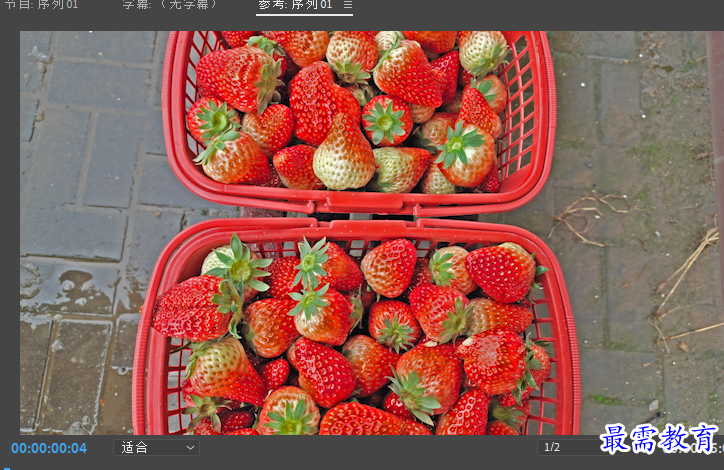724x470 pixels.
Task: Open the 1/2 playback resolution dropdown
Action: pyautogui.click(x=566, y=447)
